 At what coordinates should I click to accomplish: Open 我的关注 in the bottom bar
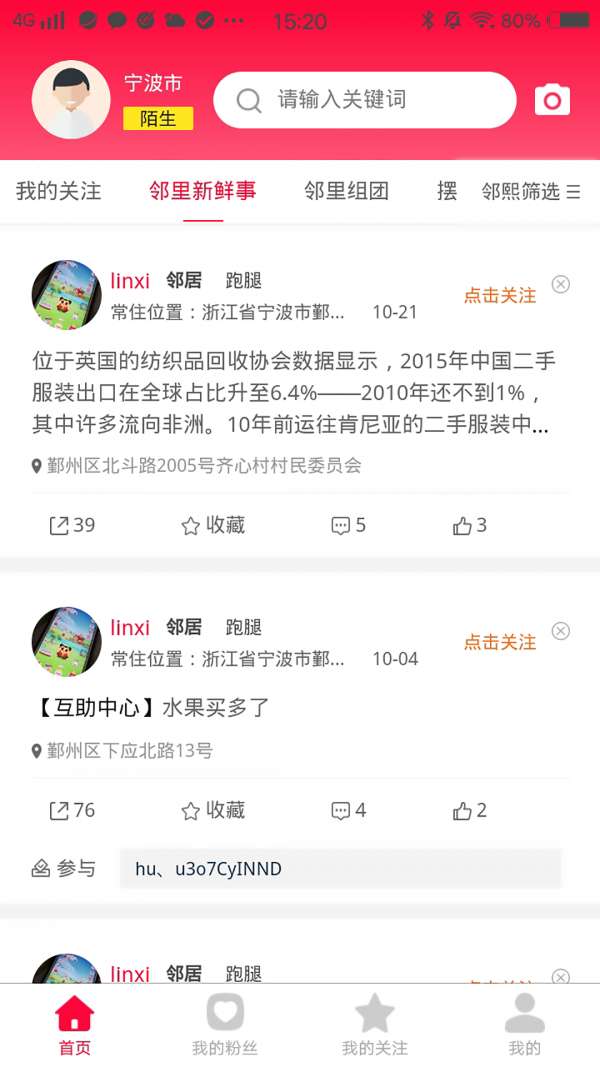pos(375,1025)
